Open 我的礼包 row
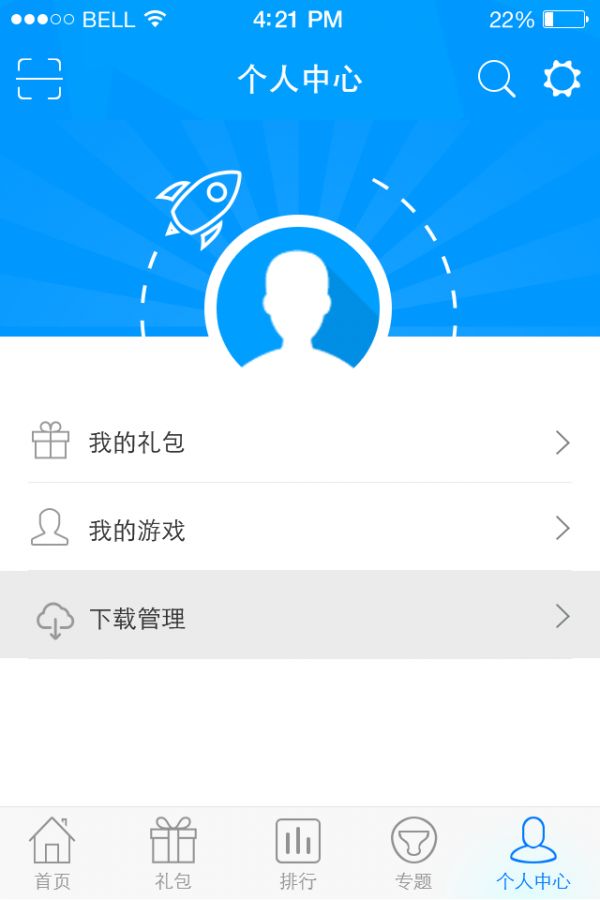Screen dimensions: 600x900 (300, 442)
